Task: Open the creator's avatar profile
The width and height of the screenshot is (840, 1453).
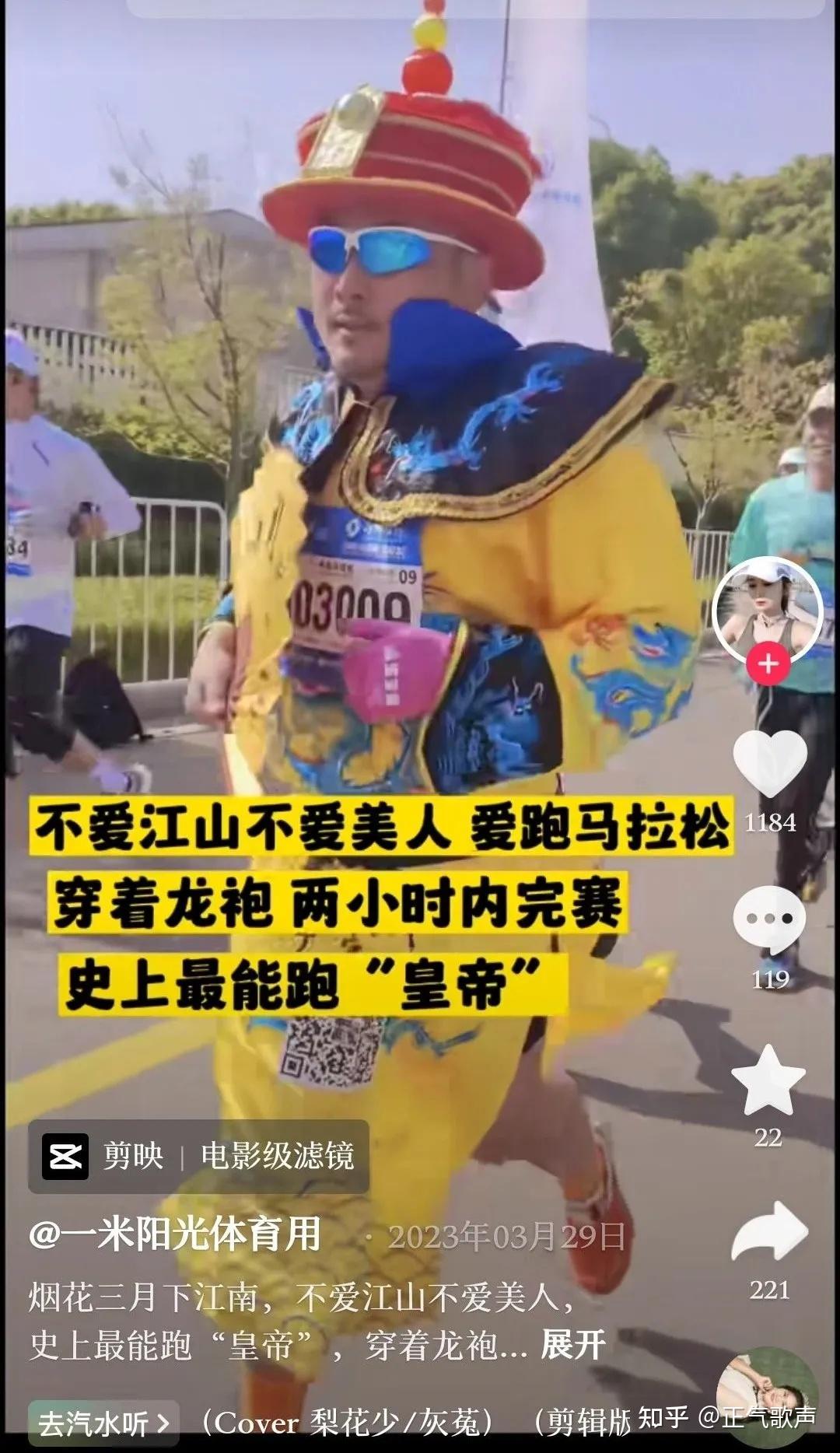Action: [x=767, y=606]
